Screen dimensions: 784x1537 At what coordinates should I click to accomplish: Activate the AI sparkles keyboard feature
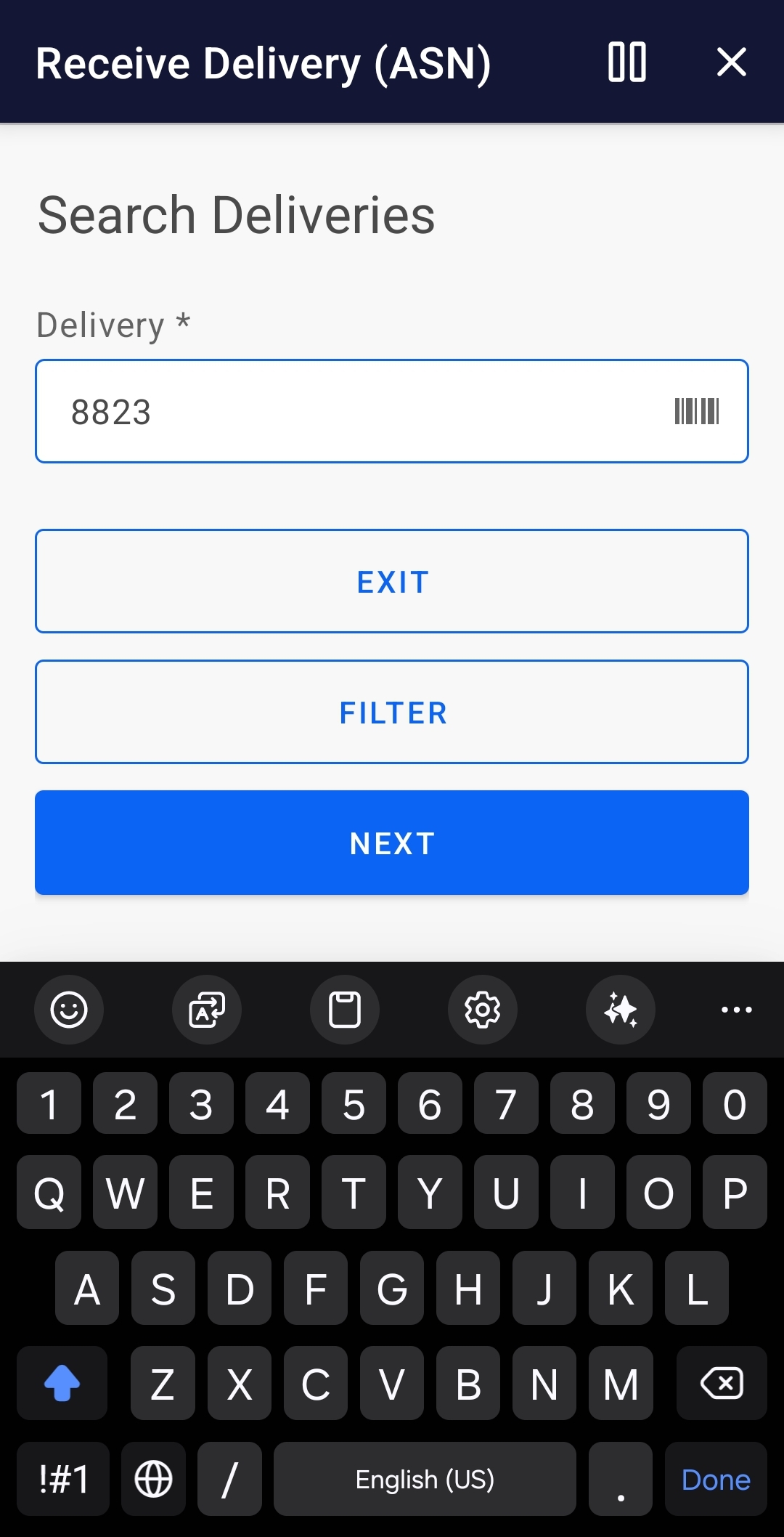620,1010
